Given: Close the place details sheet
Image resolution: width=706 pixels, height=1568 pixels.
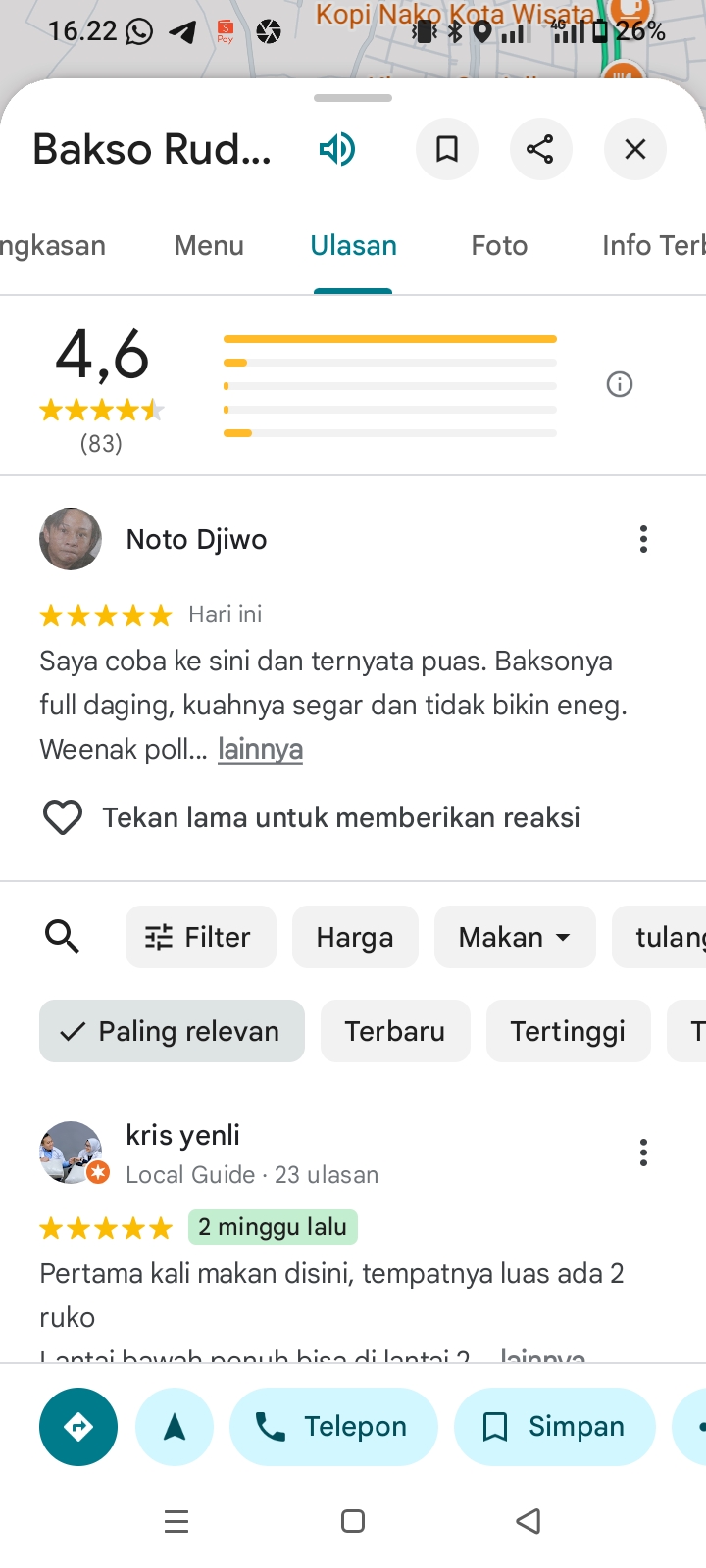Looking at the screenshot, I should point(635,149).
